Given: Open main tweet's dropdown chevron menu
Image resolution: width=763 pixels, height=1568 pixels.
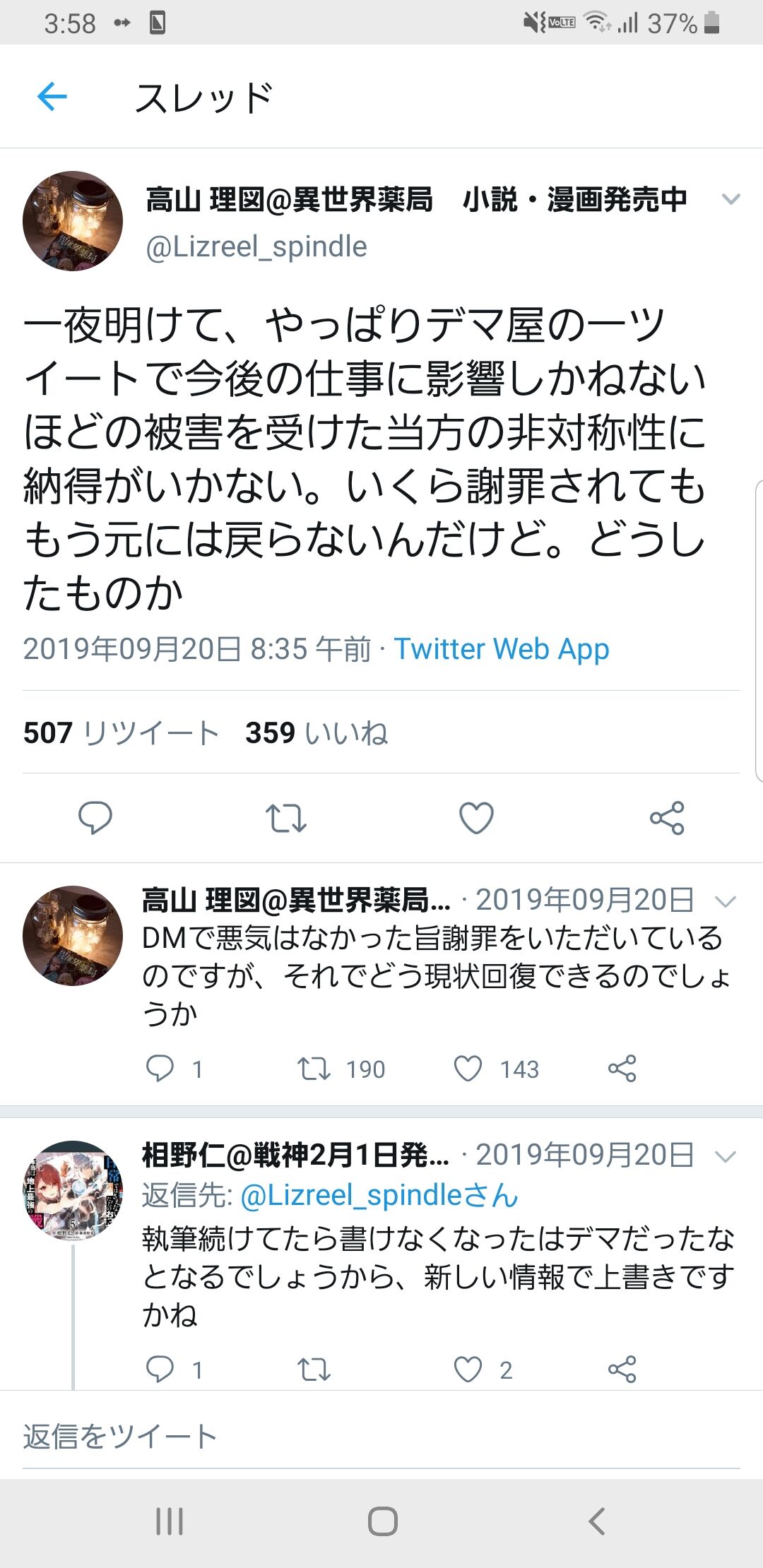Looking at the screenshot, I should point(731,199).
